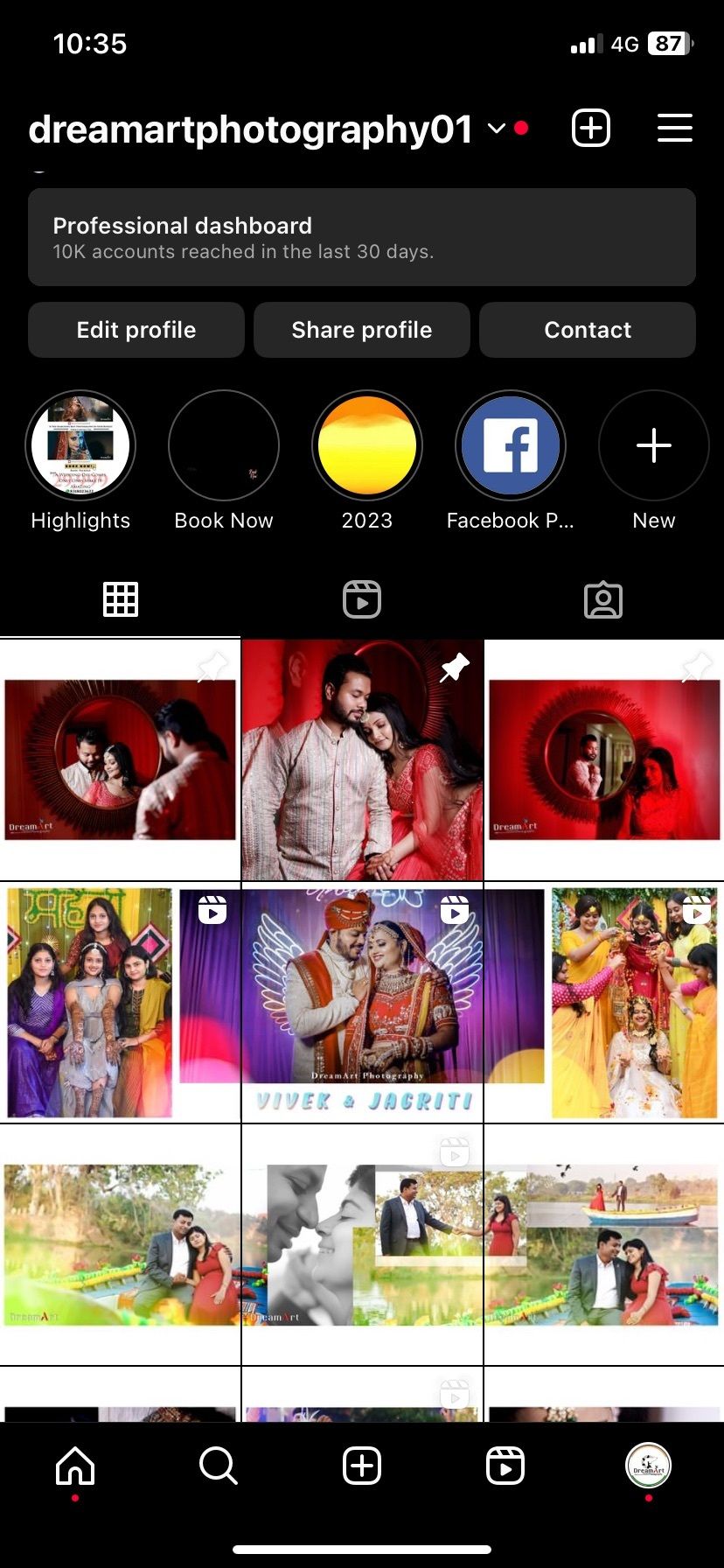Switch to the Reels tab on profile
724x1568 pixels.
(x=362, y=600)
